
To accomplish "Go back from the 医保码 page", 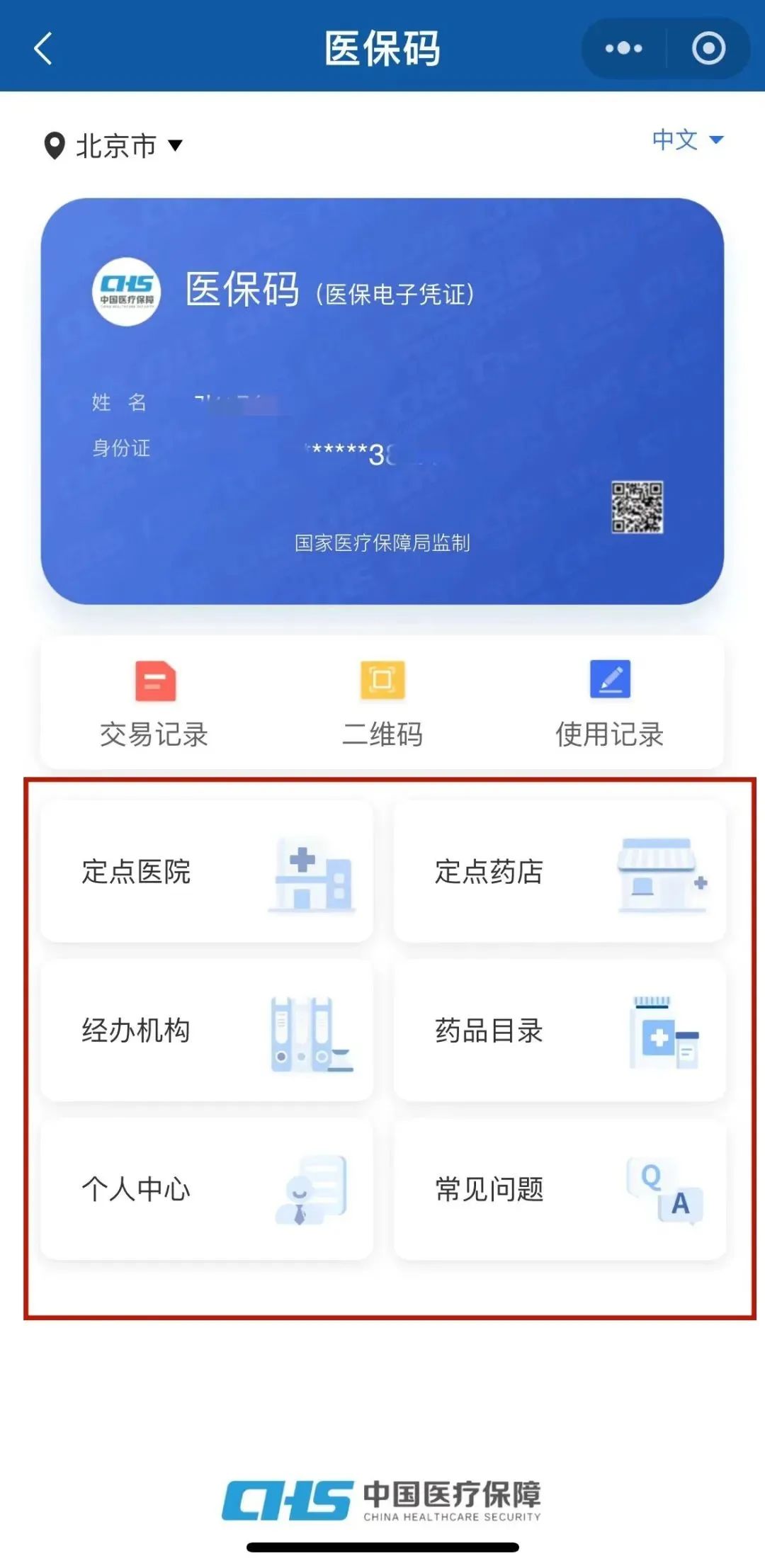I will [x=44, y=48].
